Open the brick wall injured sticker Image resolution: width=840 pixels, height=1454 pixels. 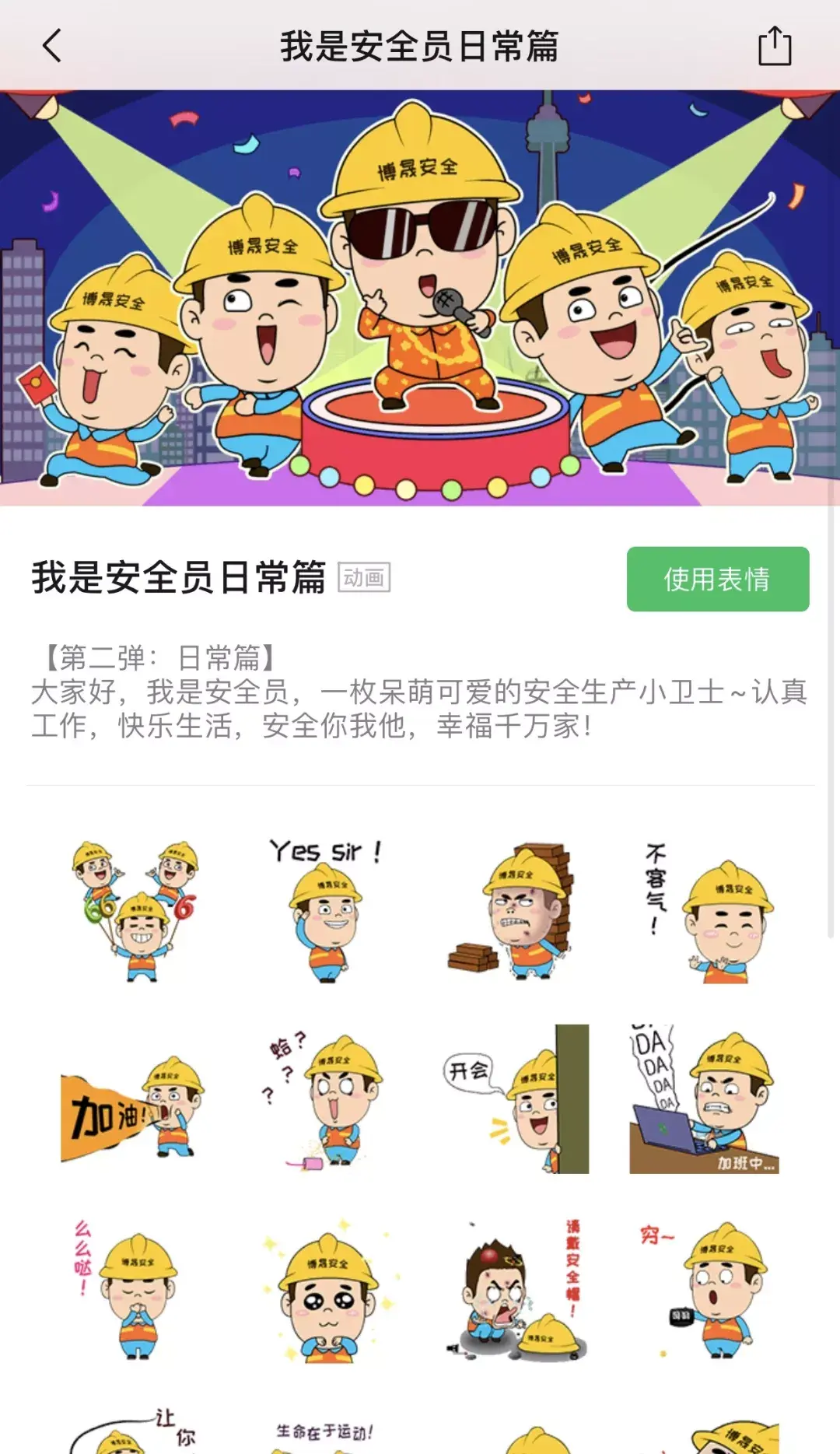click(516, 910)
